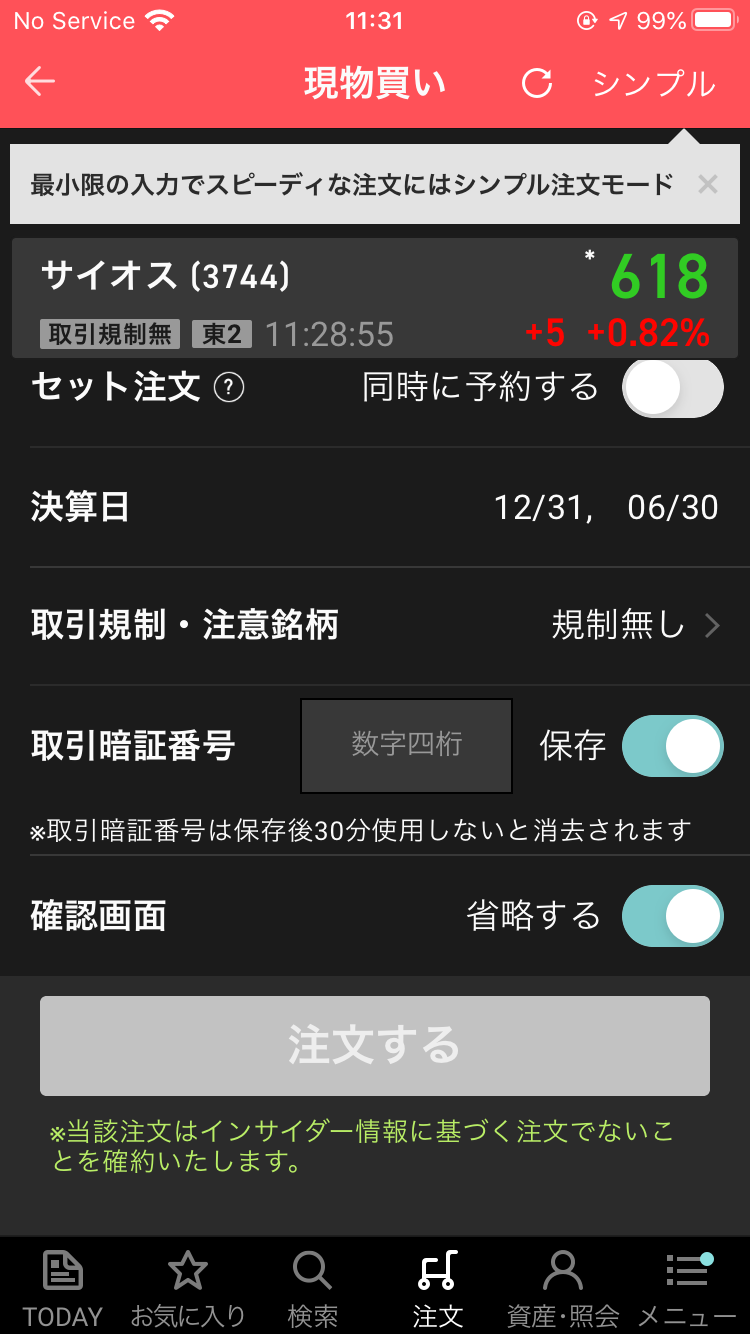Open the TODAY tab
The height and width of the screenshot is (1334, 750).
(63, 1288)
